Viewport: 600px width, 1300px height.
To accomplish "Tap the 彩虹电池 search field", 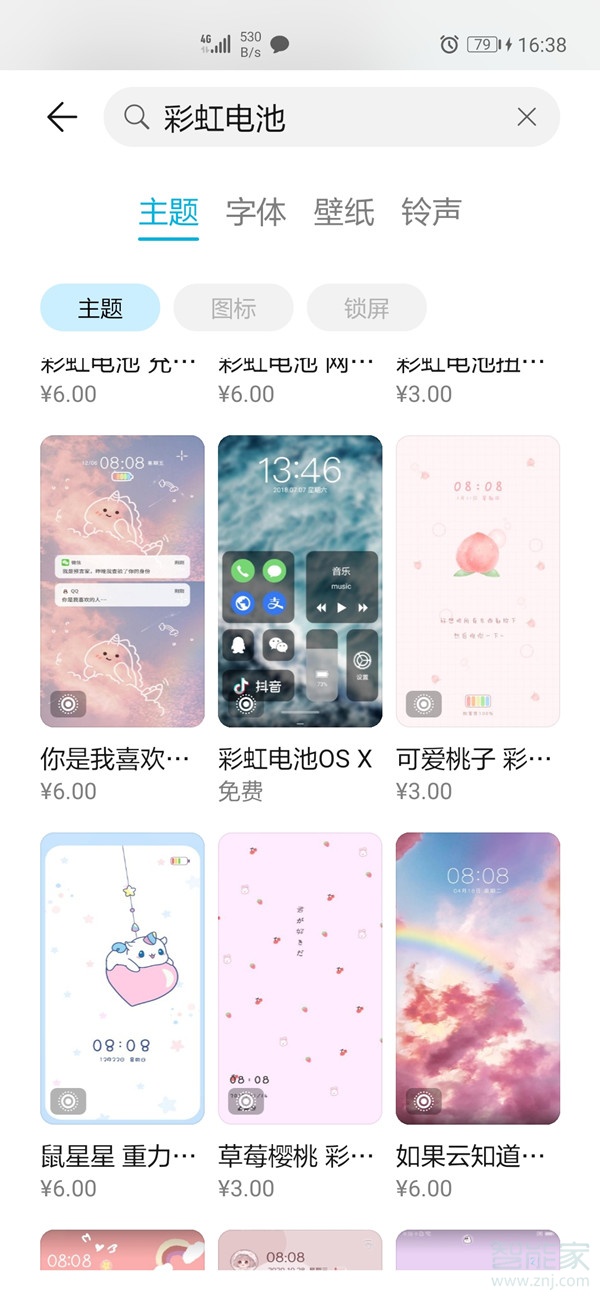I will 320,118.
